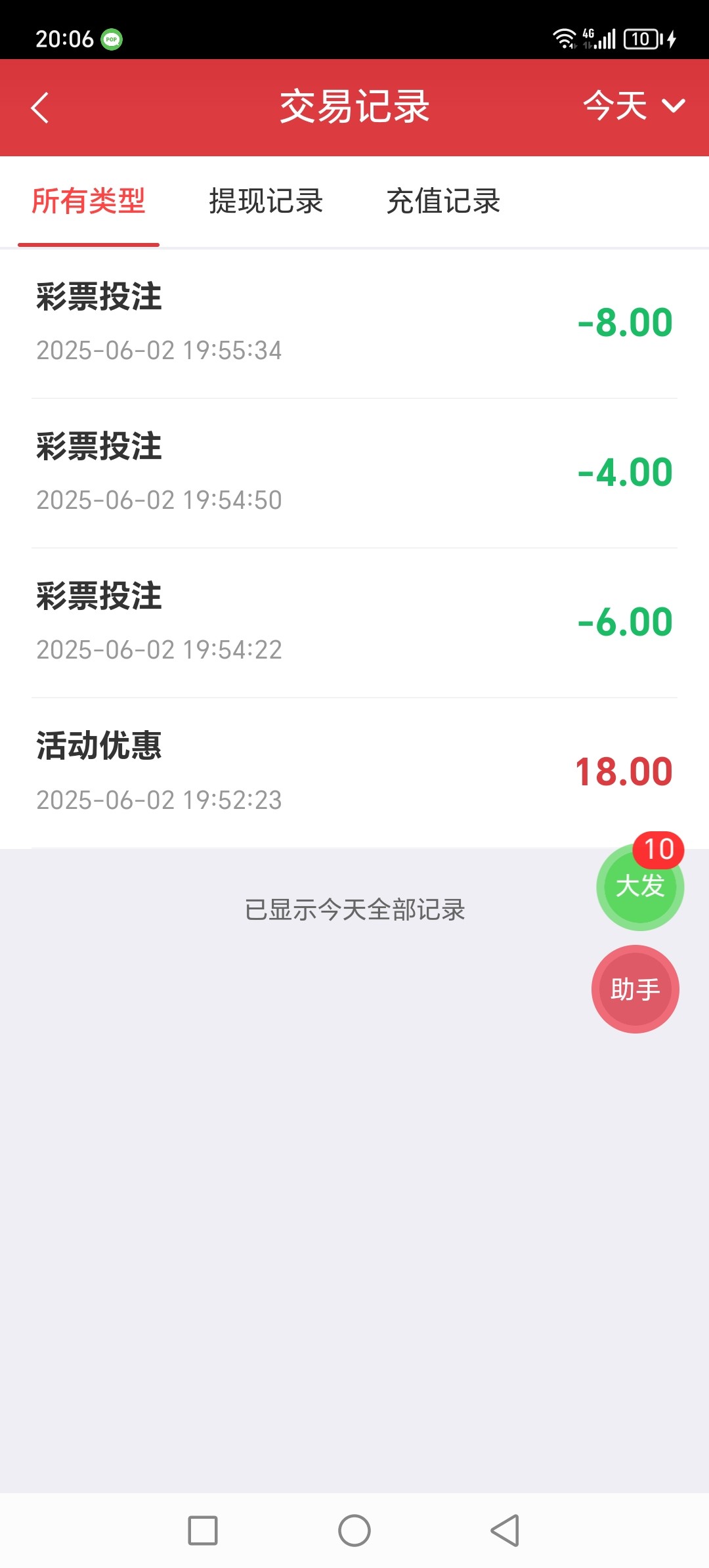Open the 活动优惠 record from 19:52:23

tap(354, 772)
